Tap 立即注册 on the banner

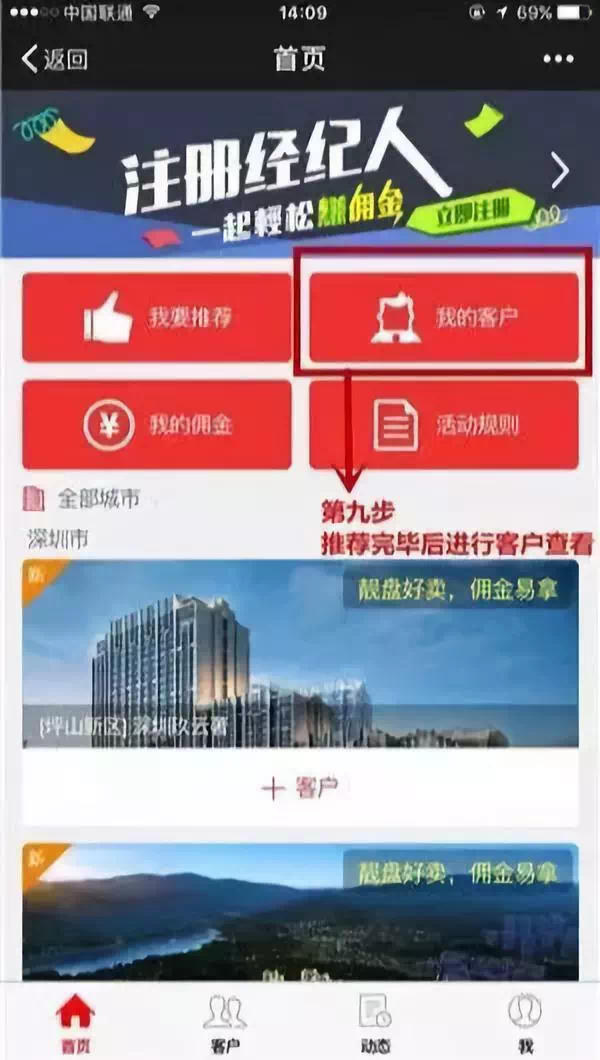point(473,213)
